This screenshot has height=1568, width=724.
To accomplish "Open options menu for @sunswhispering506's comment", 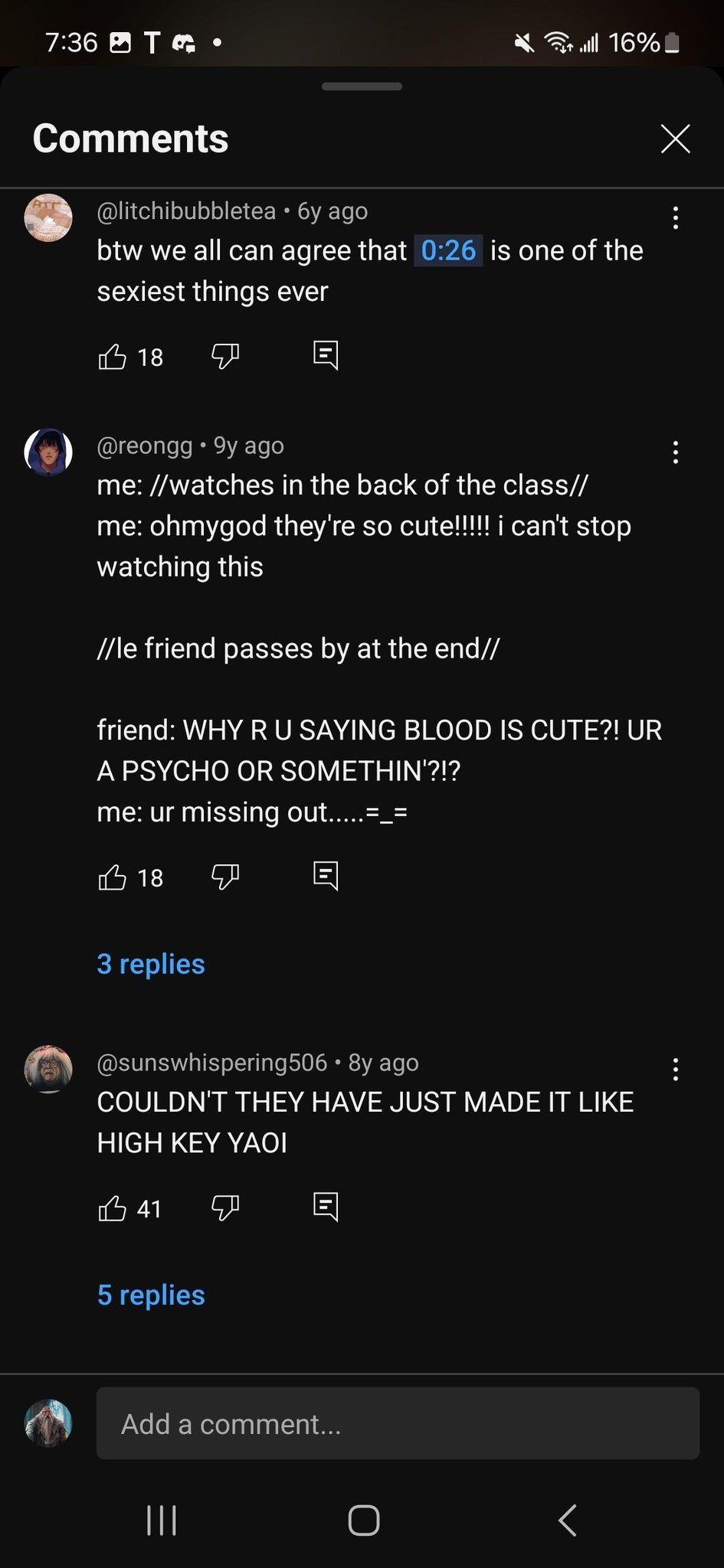I will (x=675, y=1070).
